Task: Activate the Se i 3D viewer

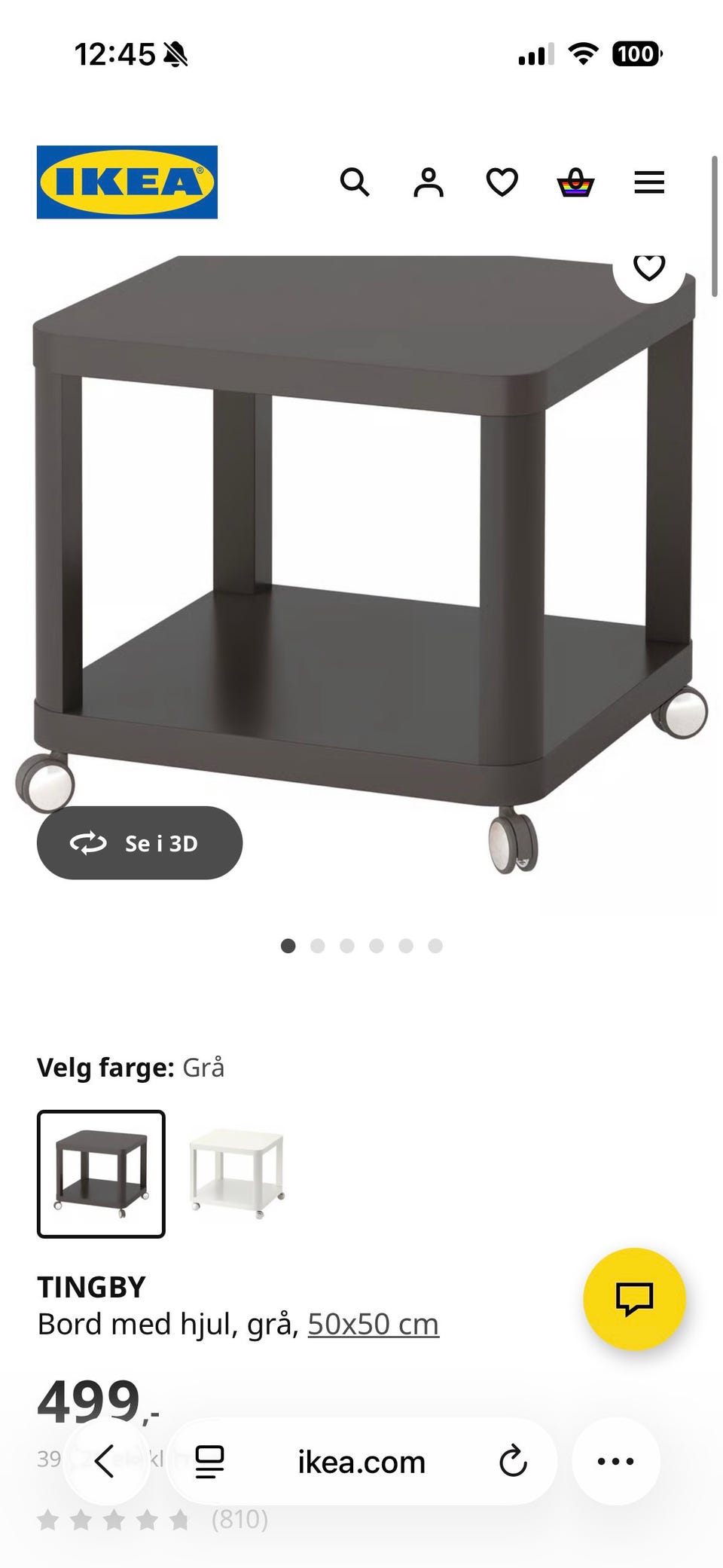Action: tap(139, 844)
